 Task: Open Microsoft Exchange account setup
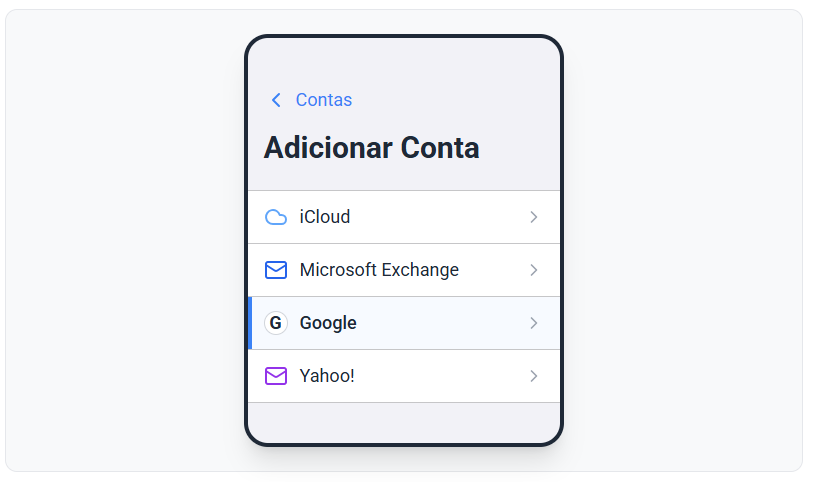(x=403, y=270)
